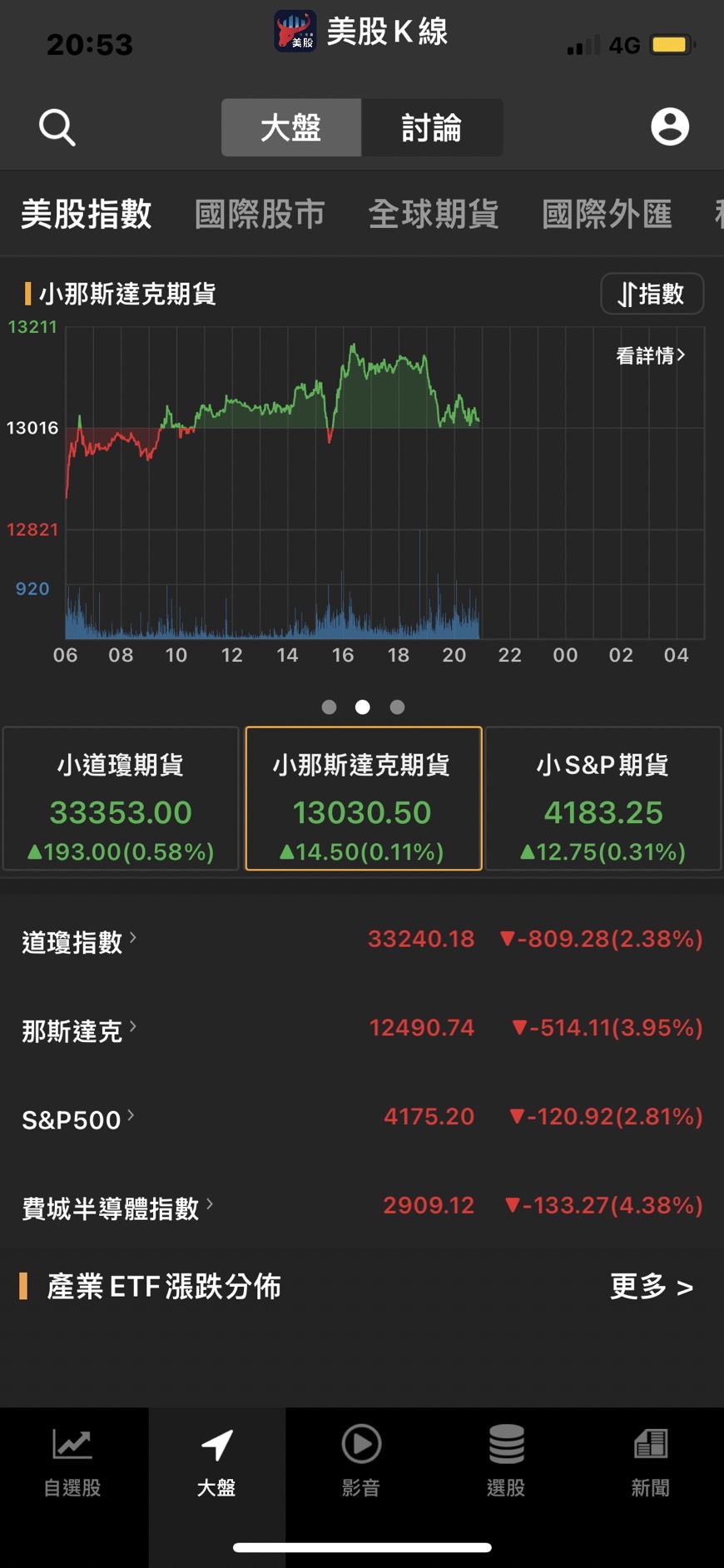Switch to the first carousel dot
The width and height of the screenshot is (724, 1568).
click(329, 707)
